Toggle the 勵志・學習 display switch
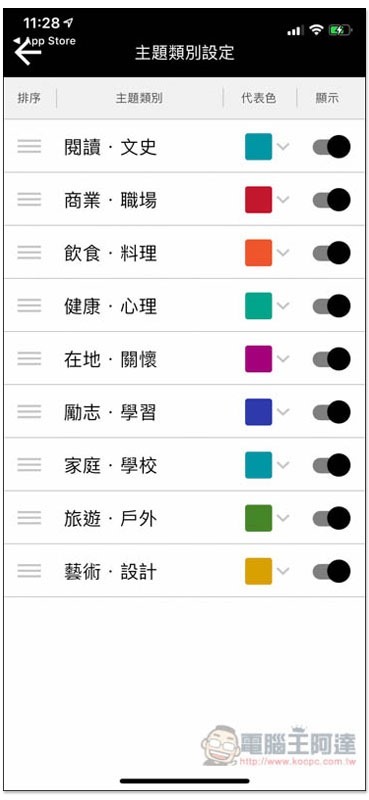 coord(332,412)
